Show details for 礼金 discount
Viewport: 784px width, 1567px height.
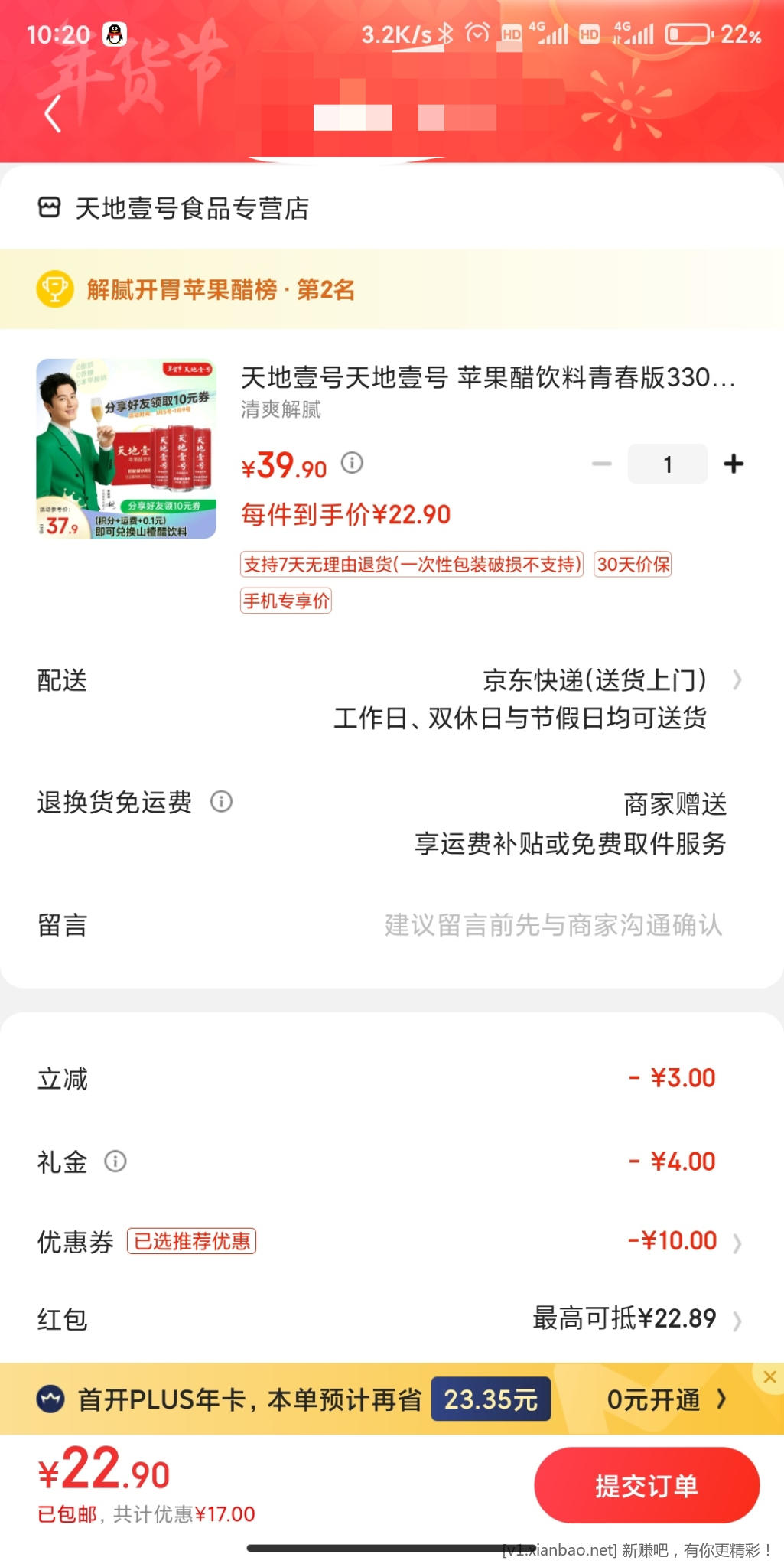click(115, 1161)
